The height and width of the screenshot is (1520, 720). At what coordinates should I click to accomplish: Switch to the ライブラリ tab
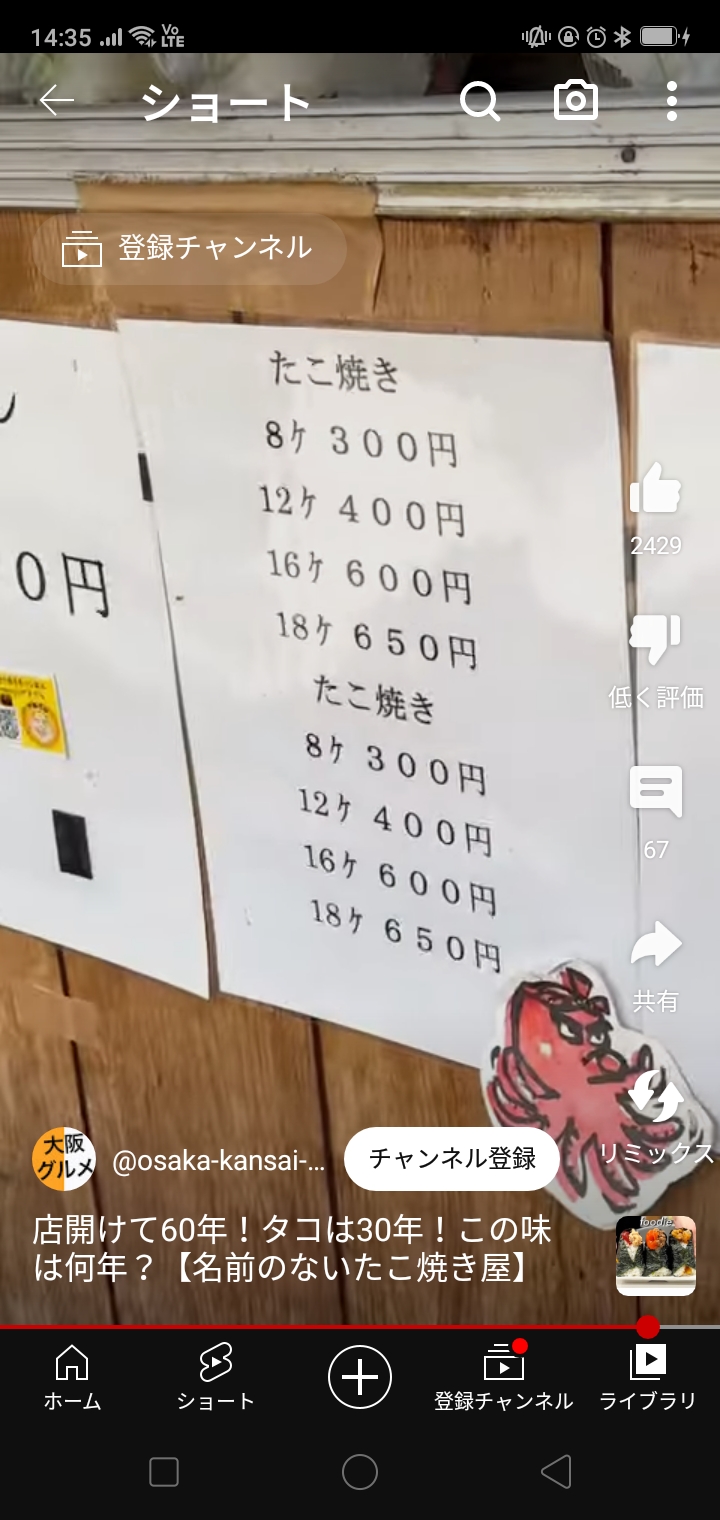tap(647, 1377)
